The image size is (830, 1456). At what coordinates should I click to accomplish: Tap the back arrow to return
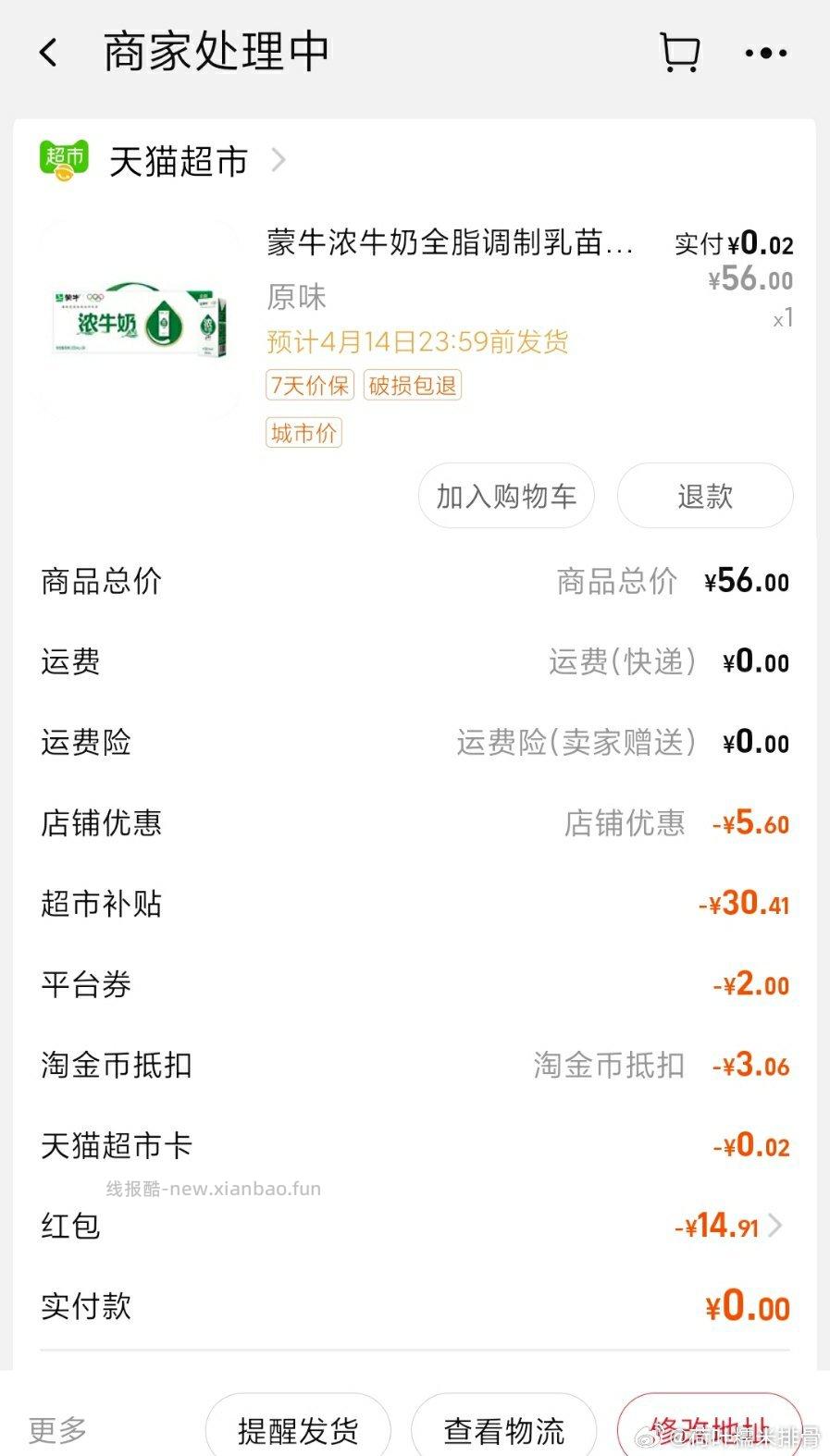tap(48, 53)
